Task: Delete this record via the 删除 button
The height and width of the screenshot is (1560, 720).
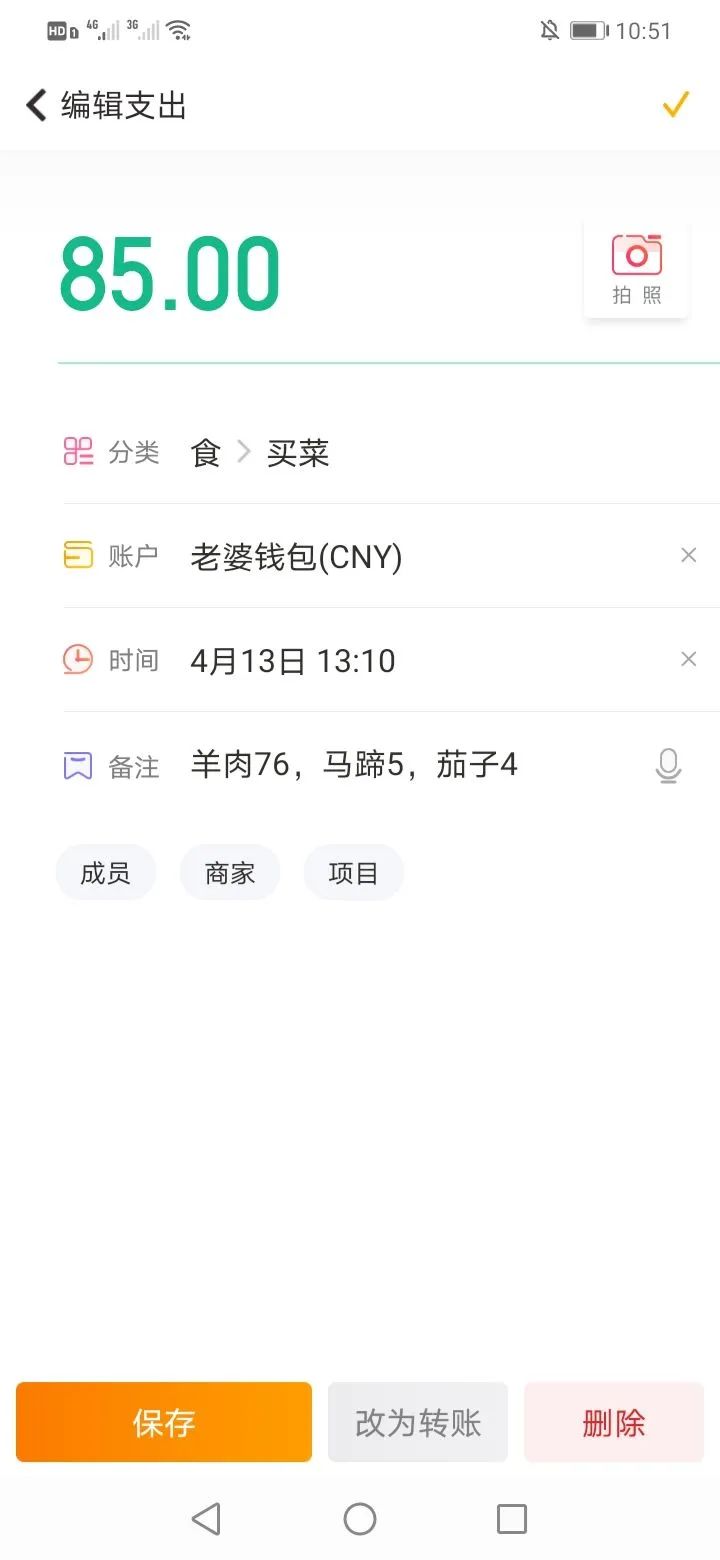Action: [613, 1422]
